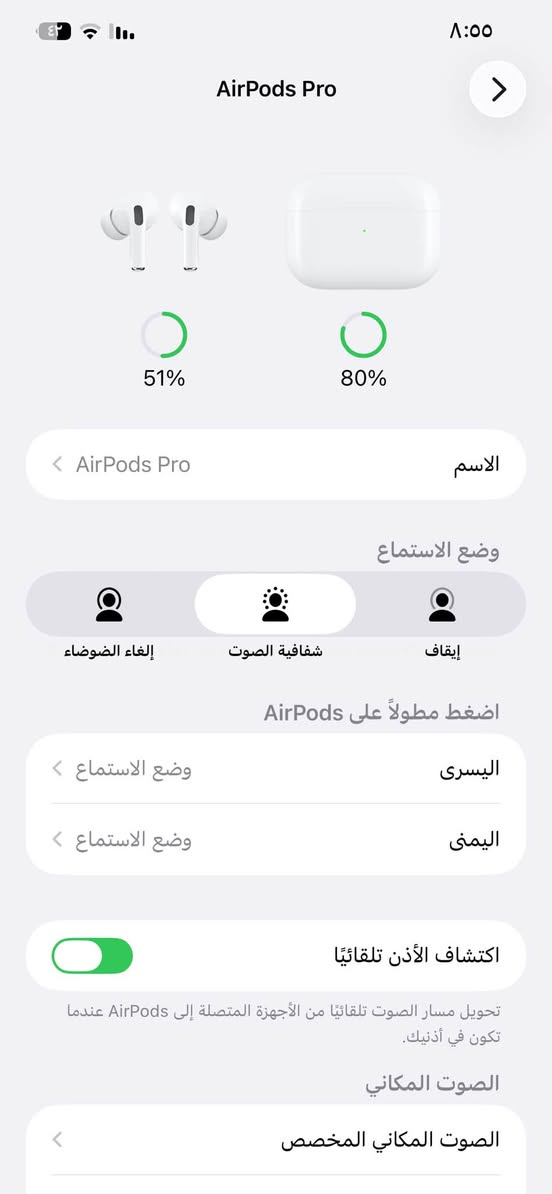Open the الاسم row to rename AirPods
The image size is (552, 1194).
[x=276, y=465]
